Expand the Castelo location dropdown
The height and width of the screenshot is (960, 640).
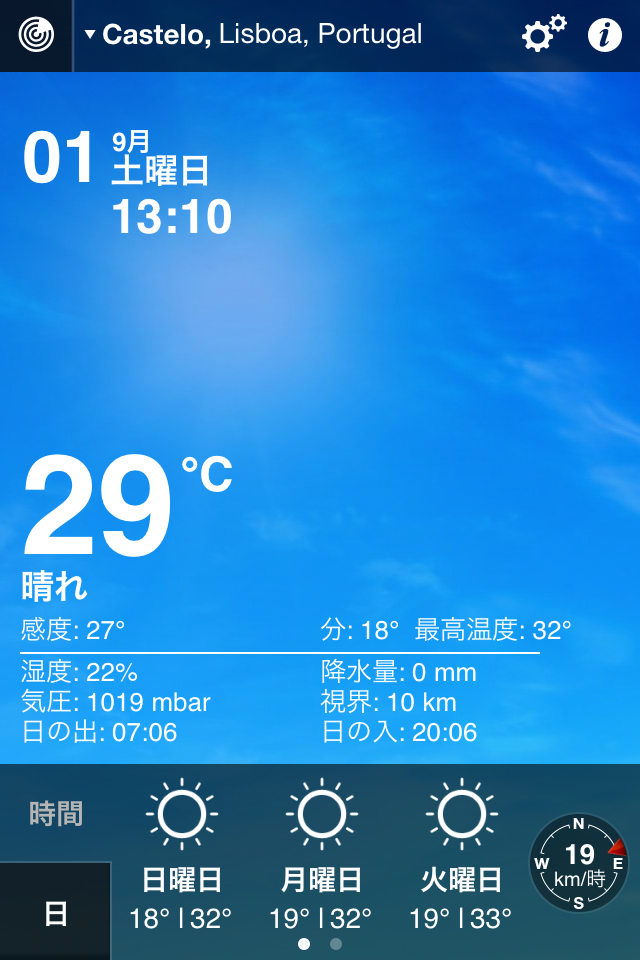point(255,35)
